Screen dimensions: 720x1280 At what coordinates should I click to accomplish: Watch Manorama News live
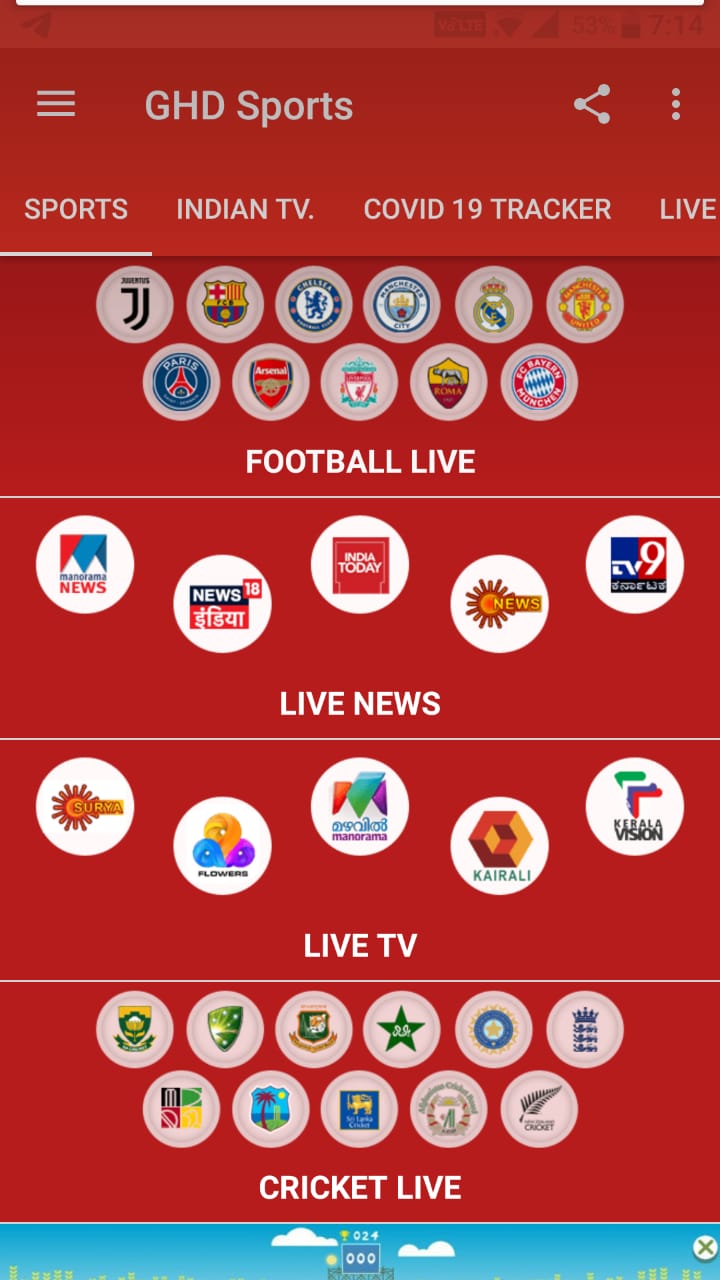click(x=85, y=563)
